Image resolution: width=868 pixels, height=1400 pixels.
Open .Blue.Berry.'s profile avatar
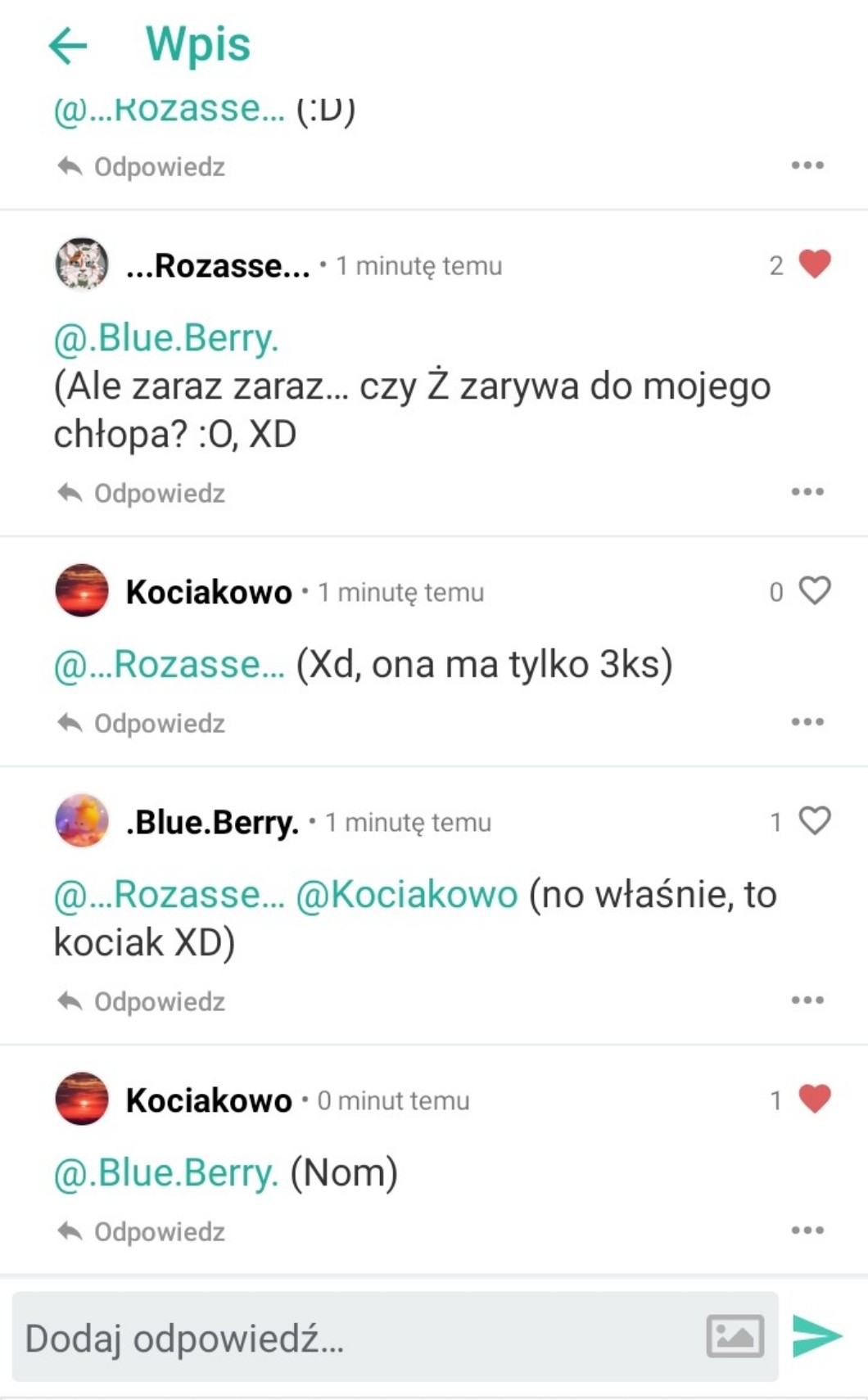[x=82, y=820]
